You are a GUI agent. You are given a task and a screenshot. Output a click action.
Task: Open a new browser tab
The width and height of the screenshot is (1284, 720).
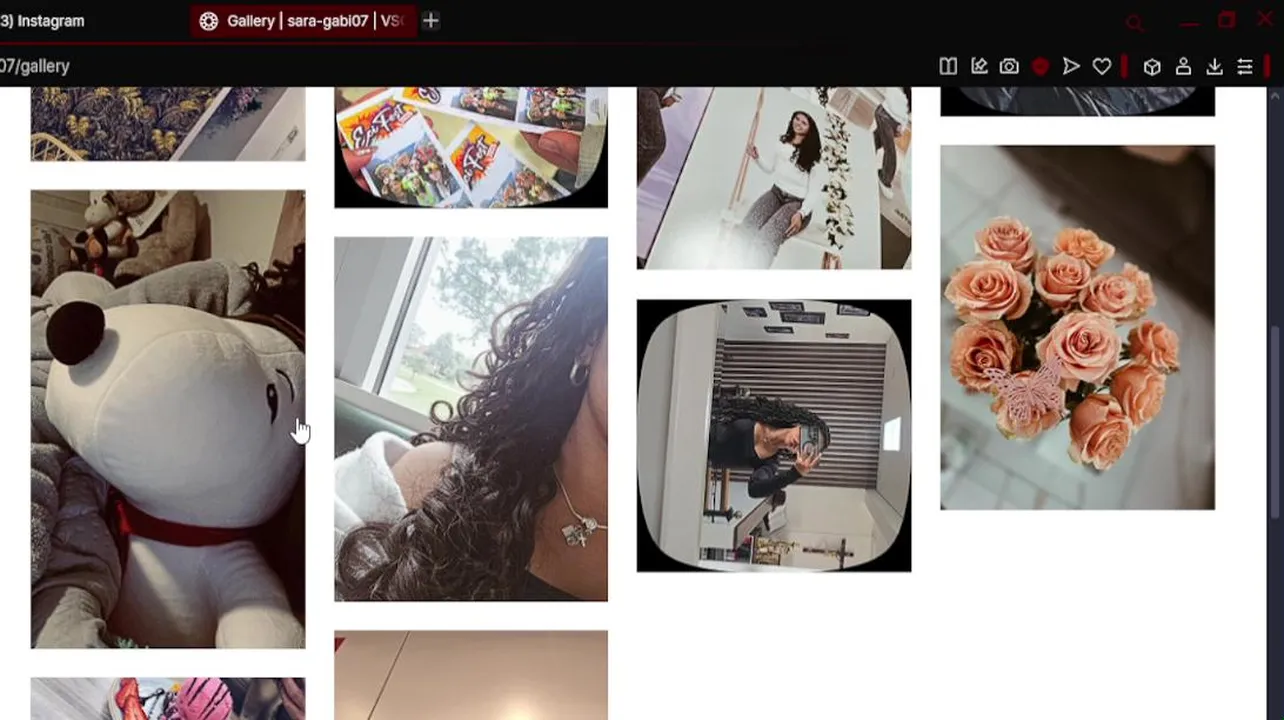pos(430,21)
